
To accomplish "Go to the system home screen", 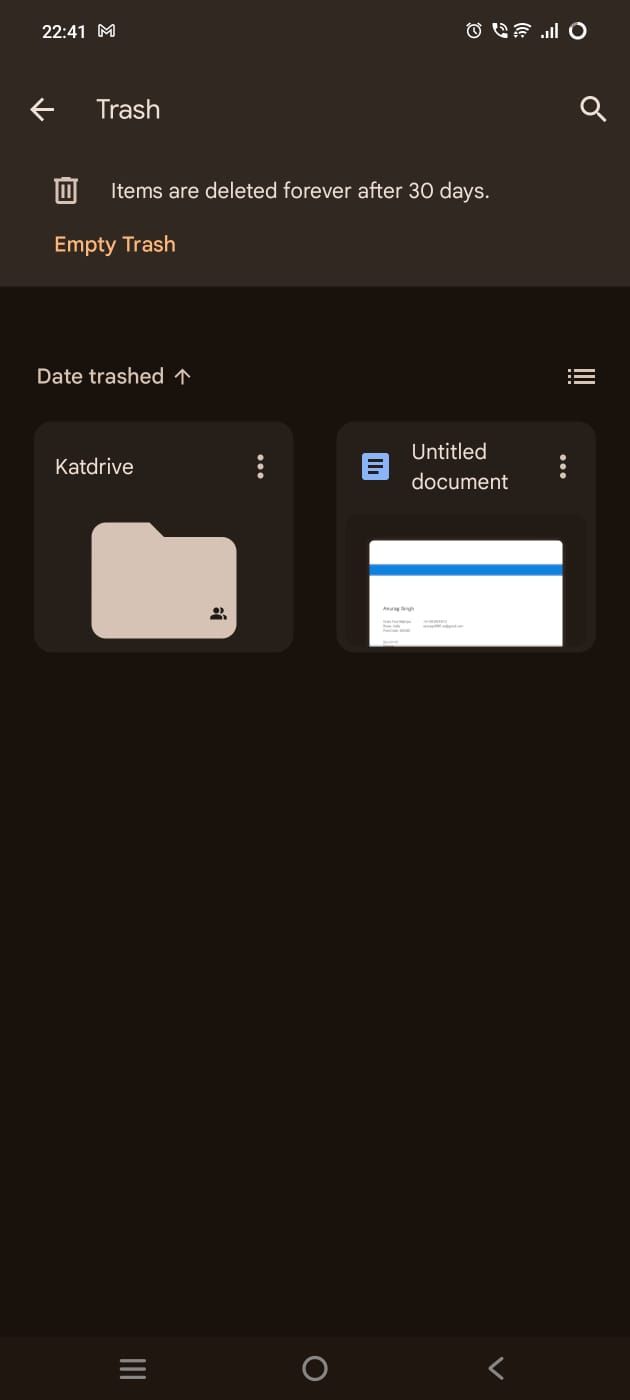I will tap(315, 1368).
